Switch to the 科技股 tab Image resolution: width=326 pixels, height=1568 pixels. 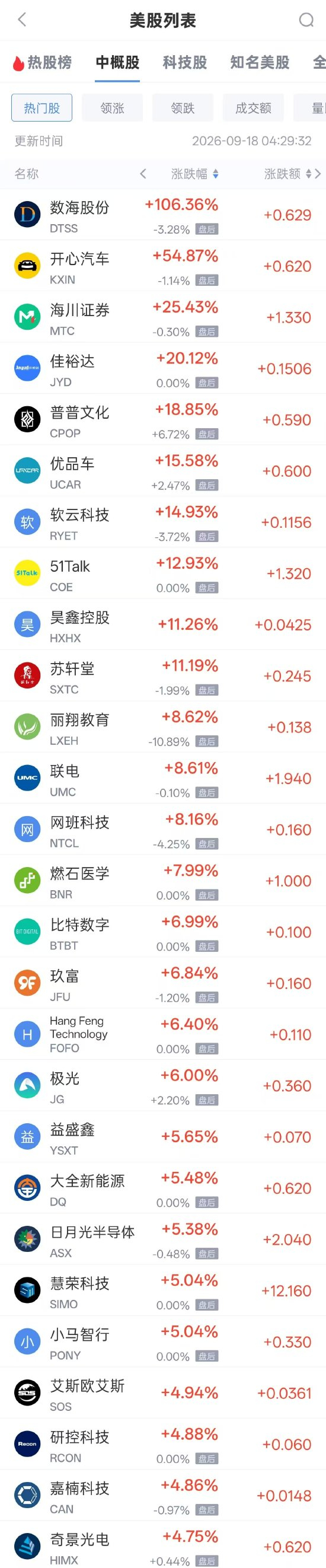click(185, 62)
